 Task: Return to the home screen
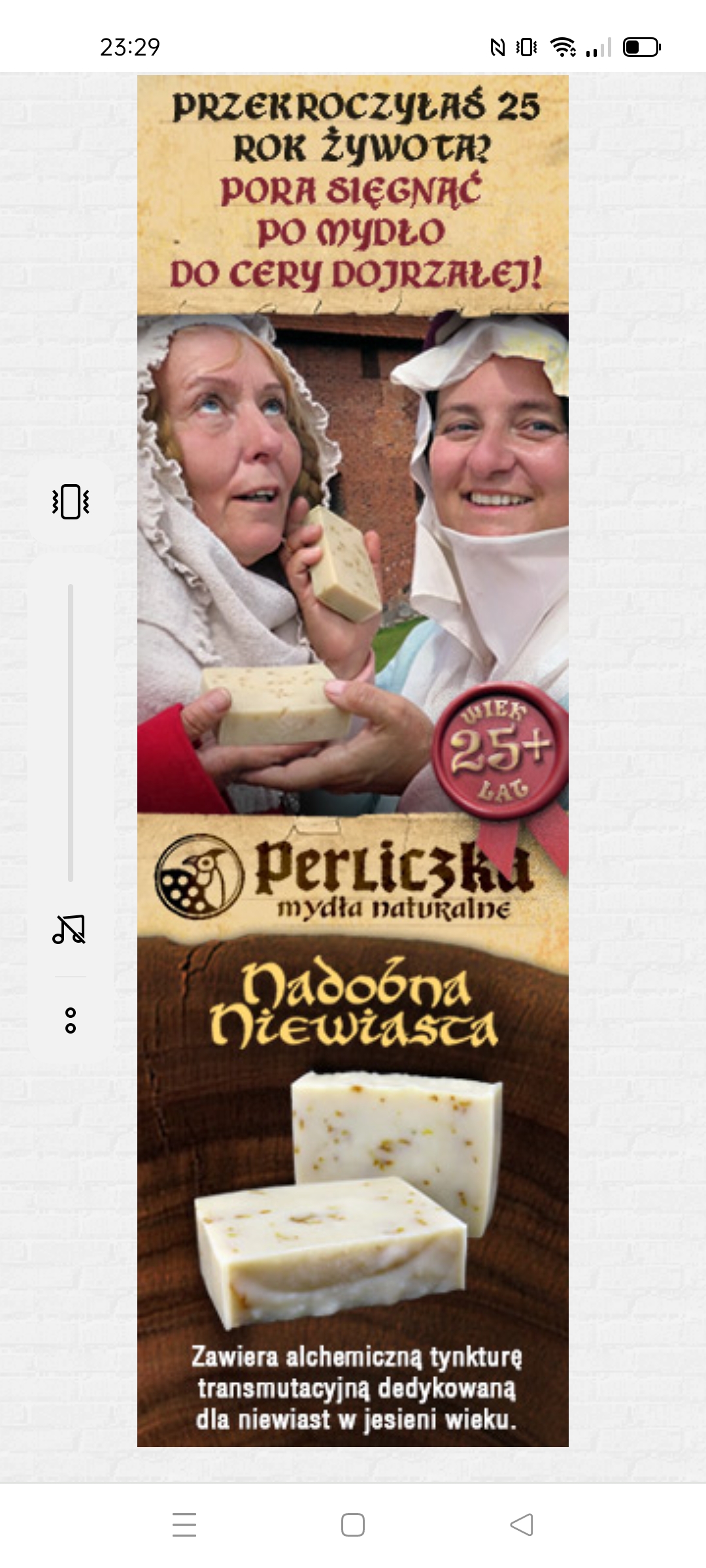[x=353, y=1525]
